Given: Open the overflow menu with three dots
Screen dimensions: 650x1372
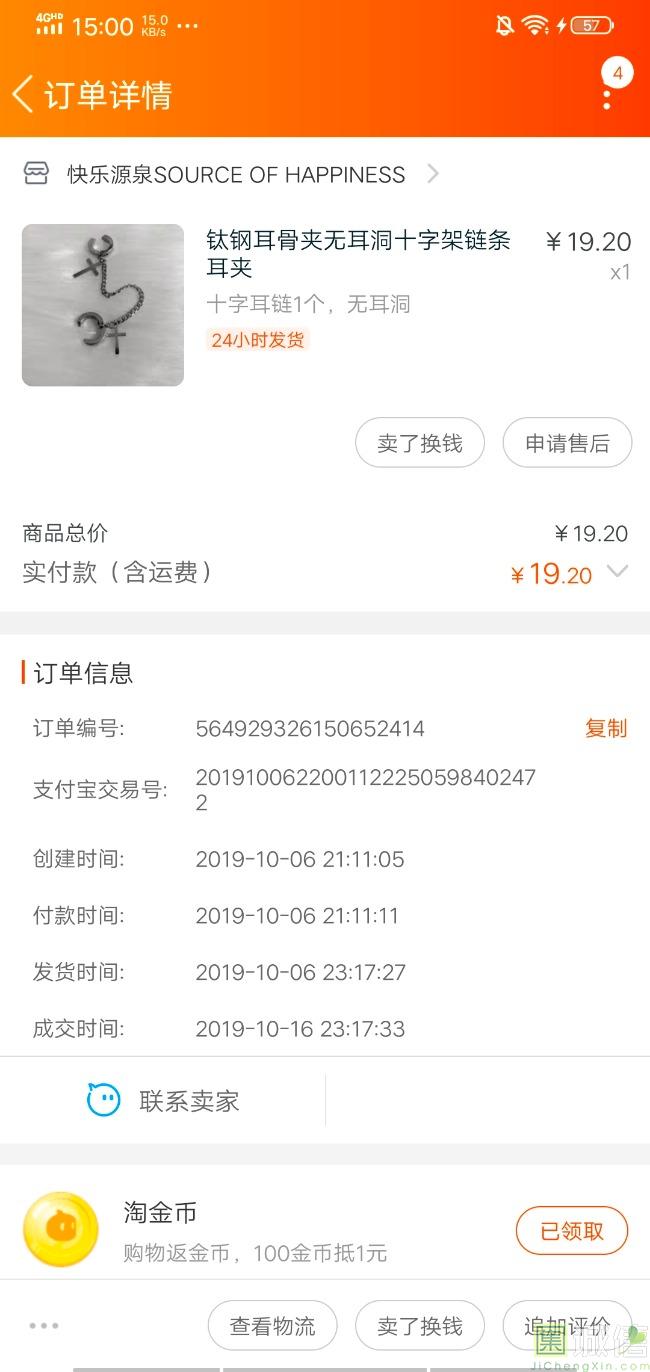Looking at the screenshot, I should (607, 97).
